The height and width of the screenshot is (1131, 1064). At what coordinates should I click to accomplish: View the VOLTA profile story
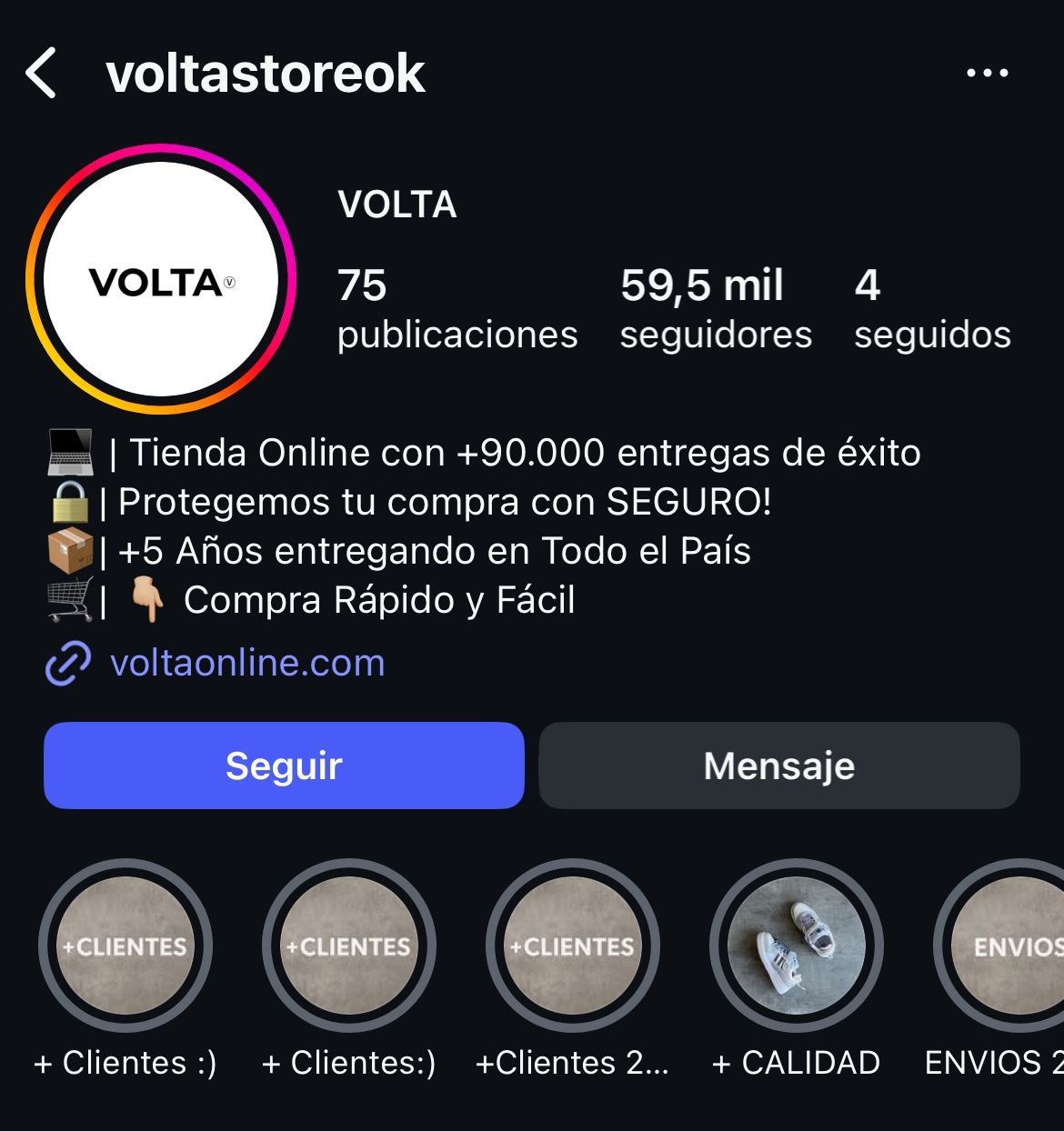pyautogui.click(x=161, y=279)
